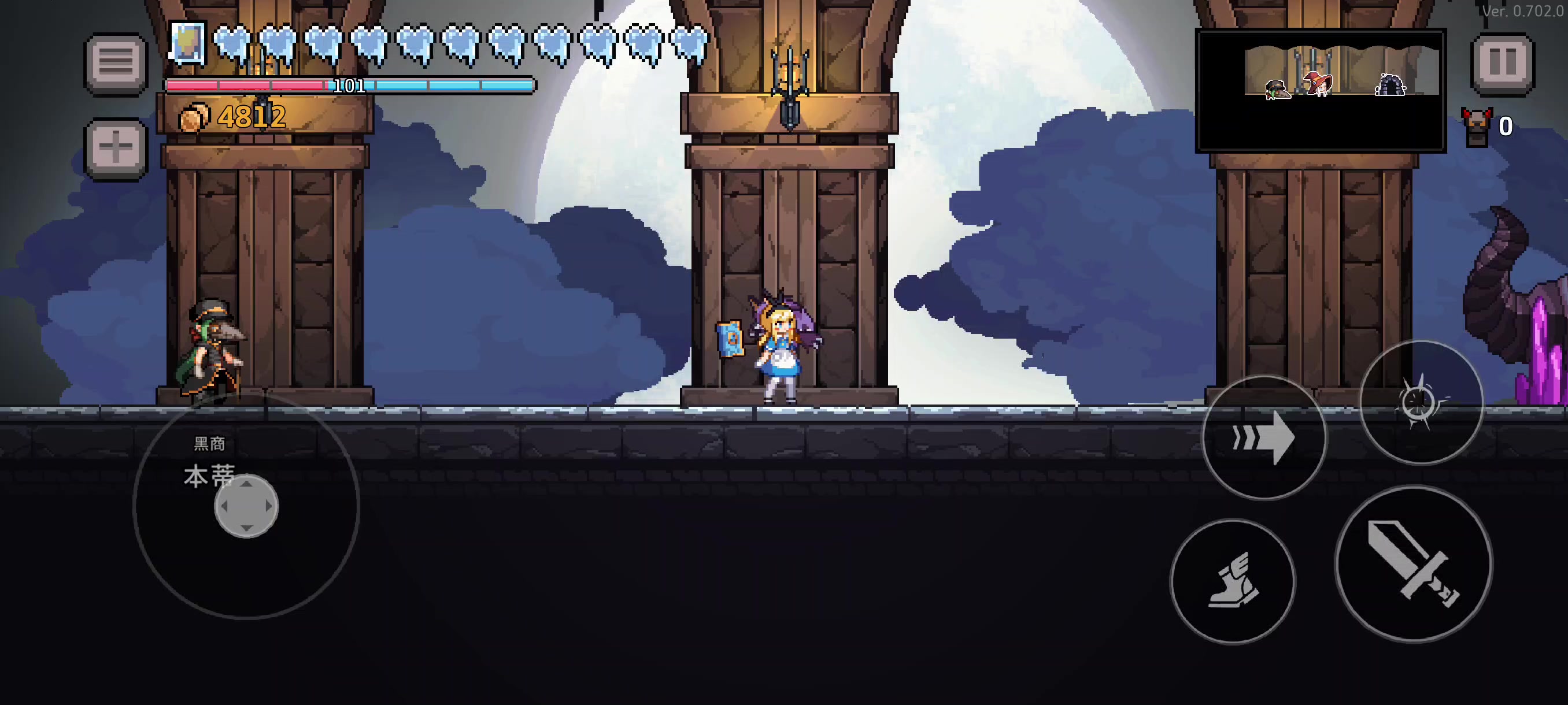The height and width of the screenshot is (705, 1568).
Task: Tap the plus button below the menu
Action: coord(116,149)
